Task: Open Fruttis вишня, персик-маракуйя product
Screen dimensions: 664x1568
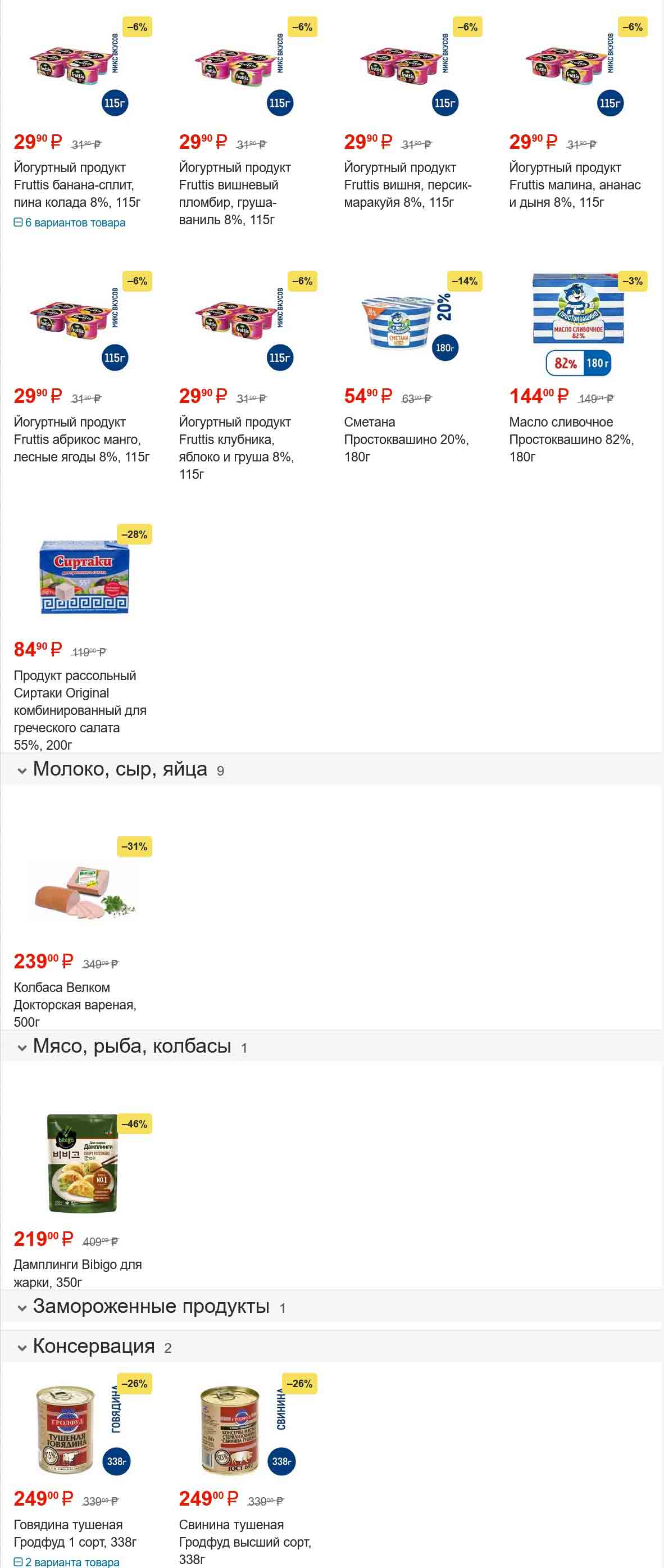Action: point(407,184)
